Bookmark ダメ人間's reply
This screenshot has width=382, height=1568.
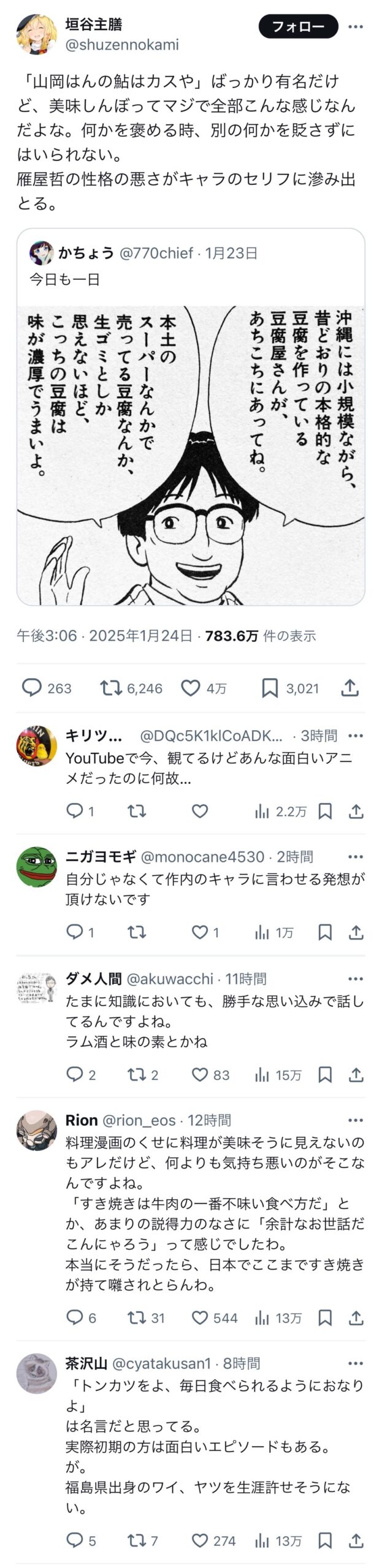[325, 1074]
